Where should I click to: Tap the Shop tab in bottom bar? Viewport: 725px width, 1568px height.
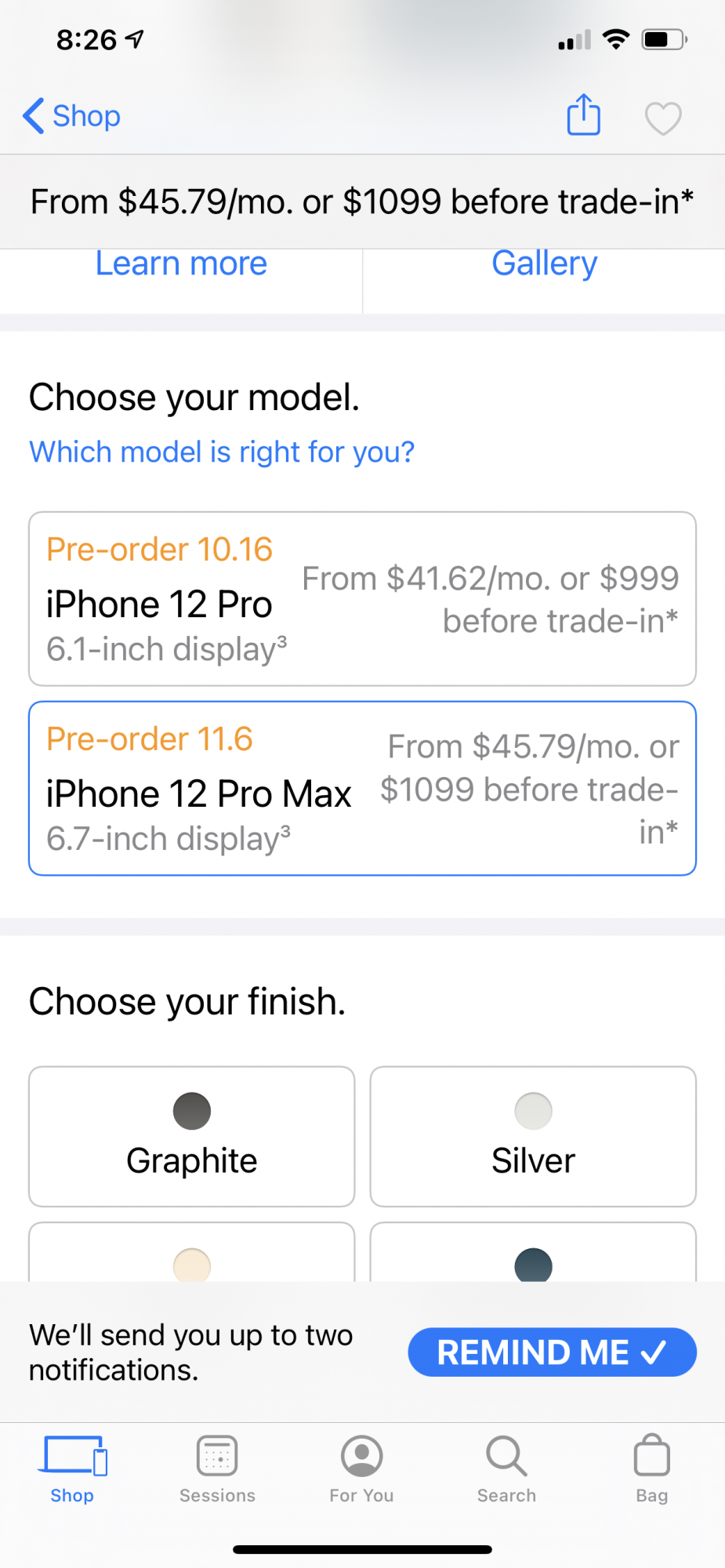tap(72, 1469)
